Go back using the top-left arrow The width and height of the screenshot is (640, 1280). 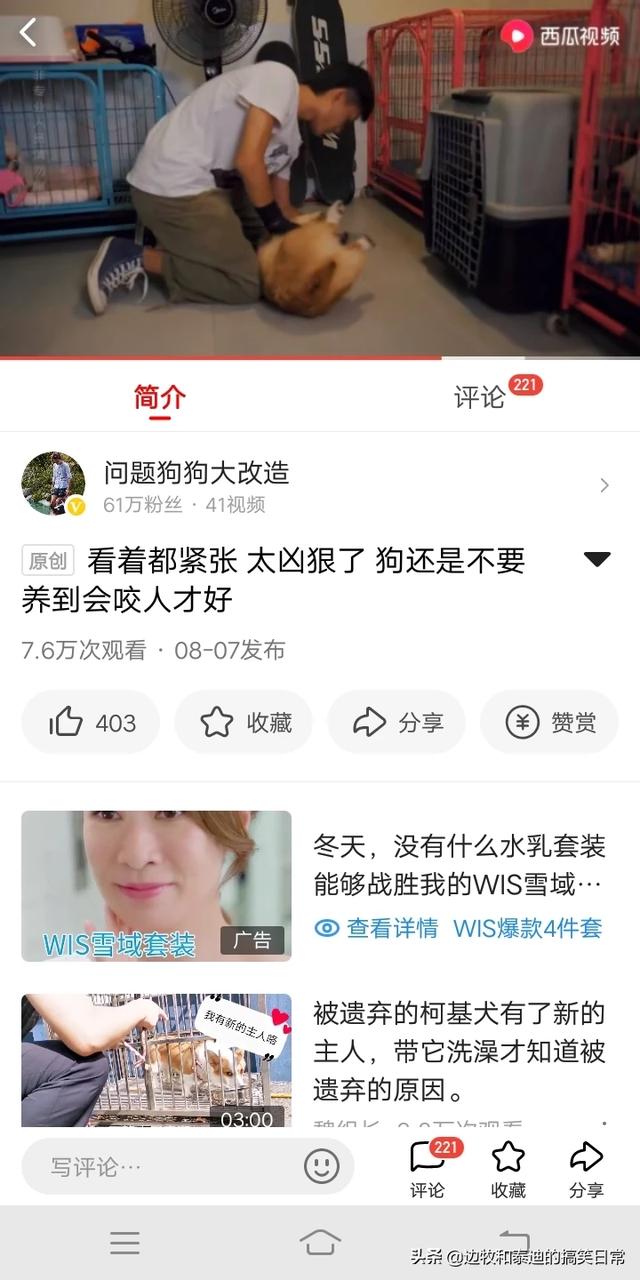coord(28,33)
